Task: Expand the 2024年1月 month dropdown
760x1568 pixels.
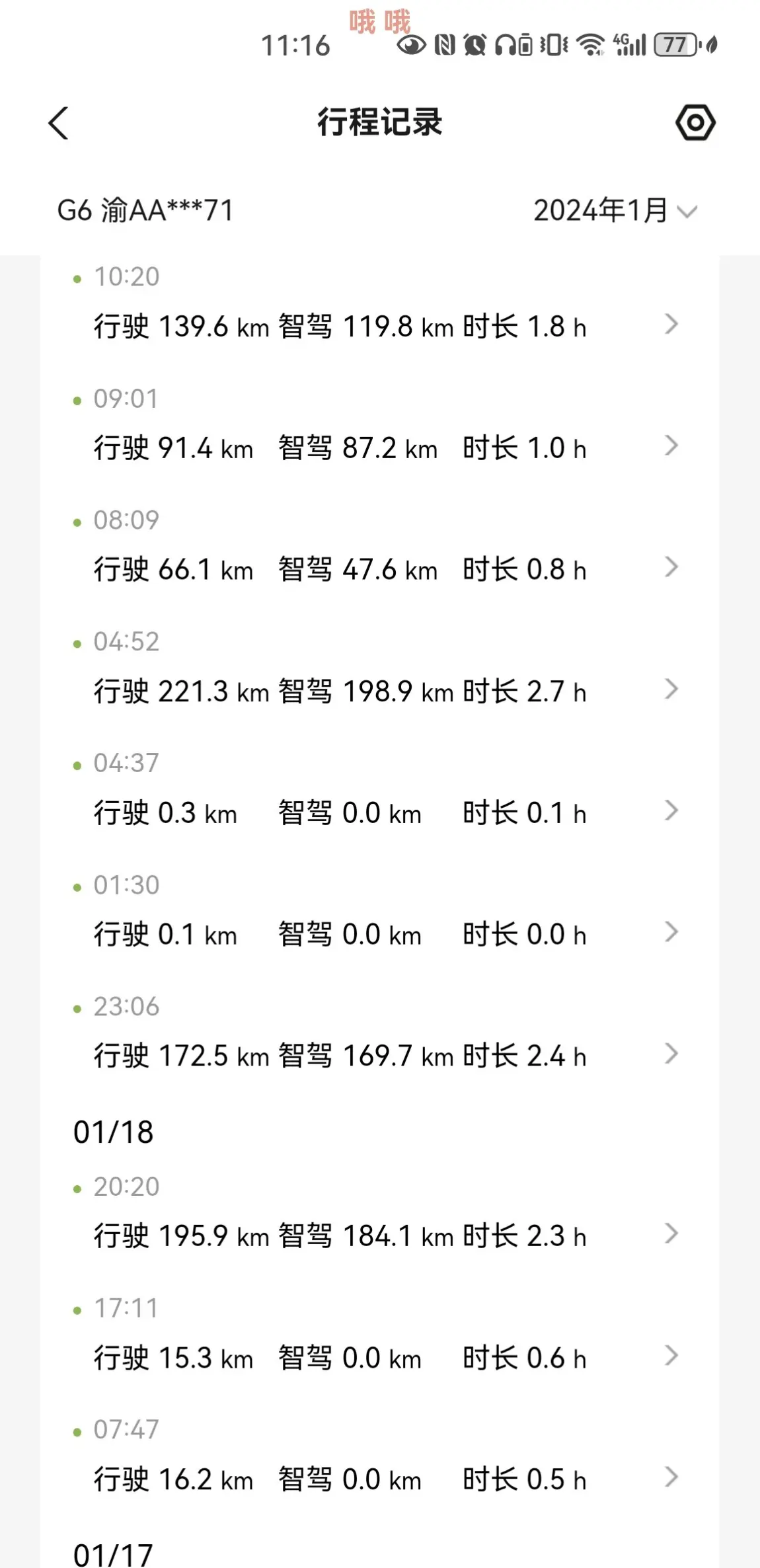Action: [x=615, y=211]
